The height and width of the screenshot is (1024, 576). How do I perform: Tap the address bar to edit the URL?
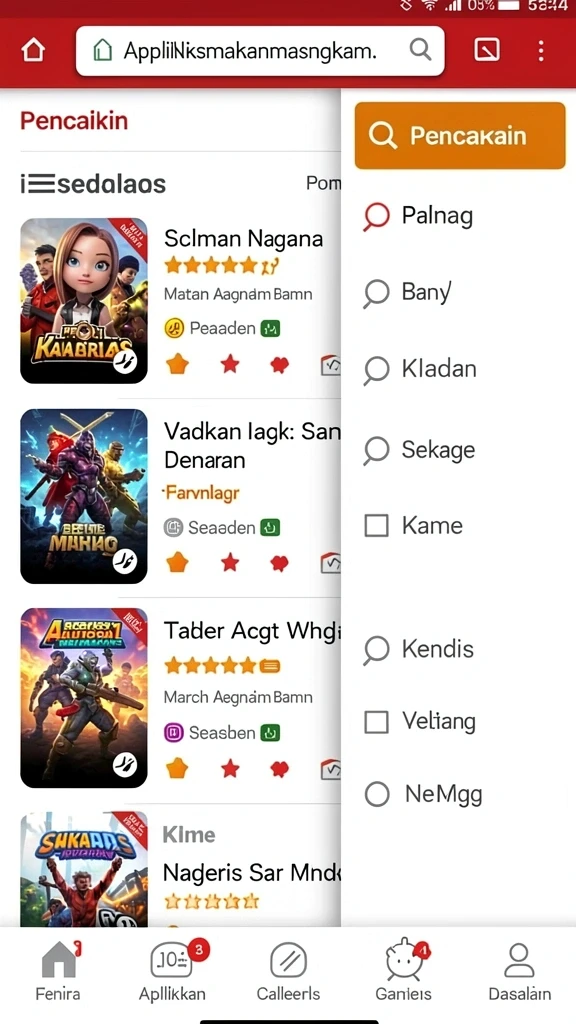pos(260,50)
